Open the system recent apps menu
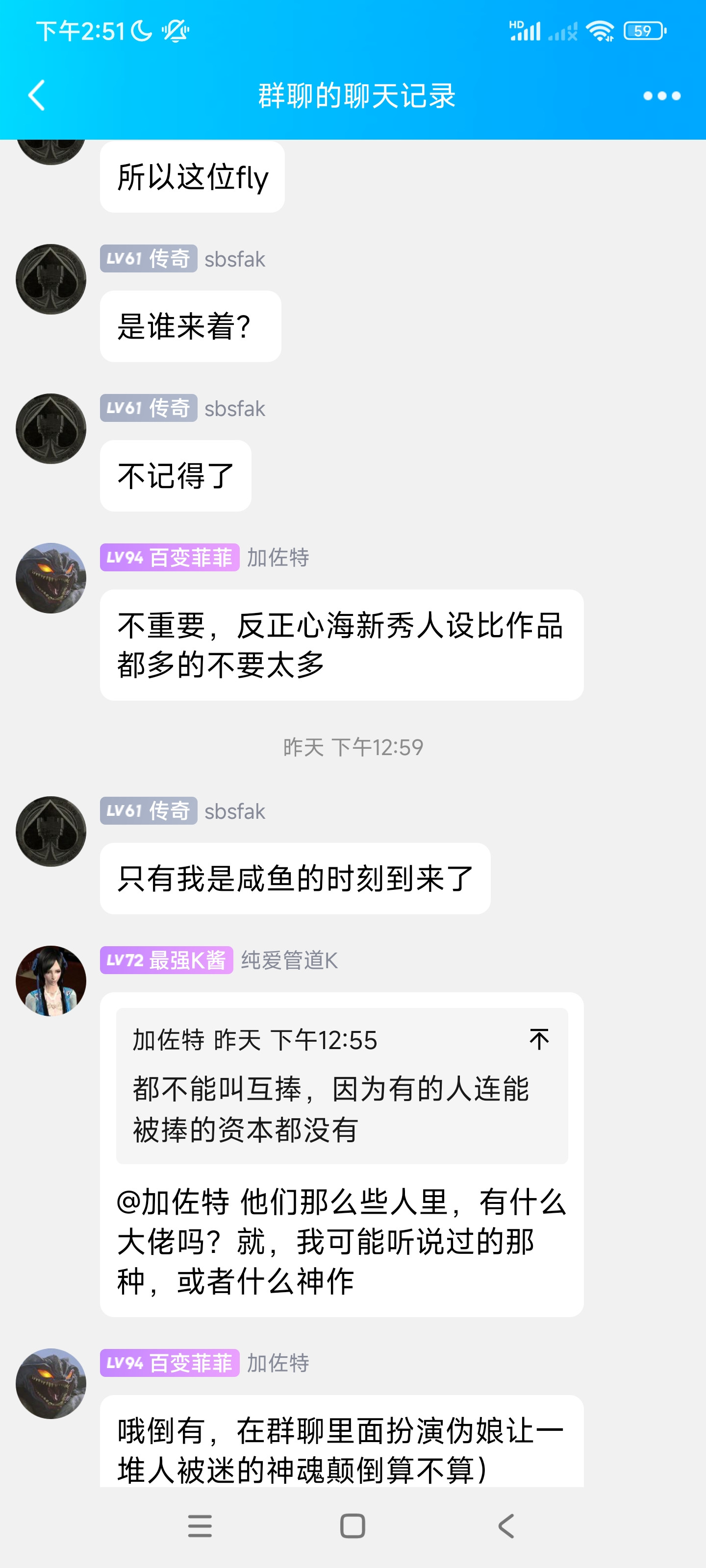 (x=200, y=1526)
